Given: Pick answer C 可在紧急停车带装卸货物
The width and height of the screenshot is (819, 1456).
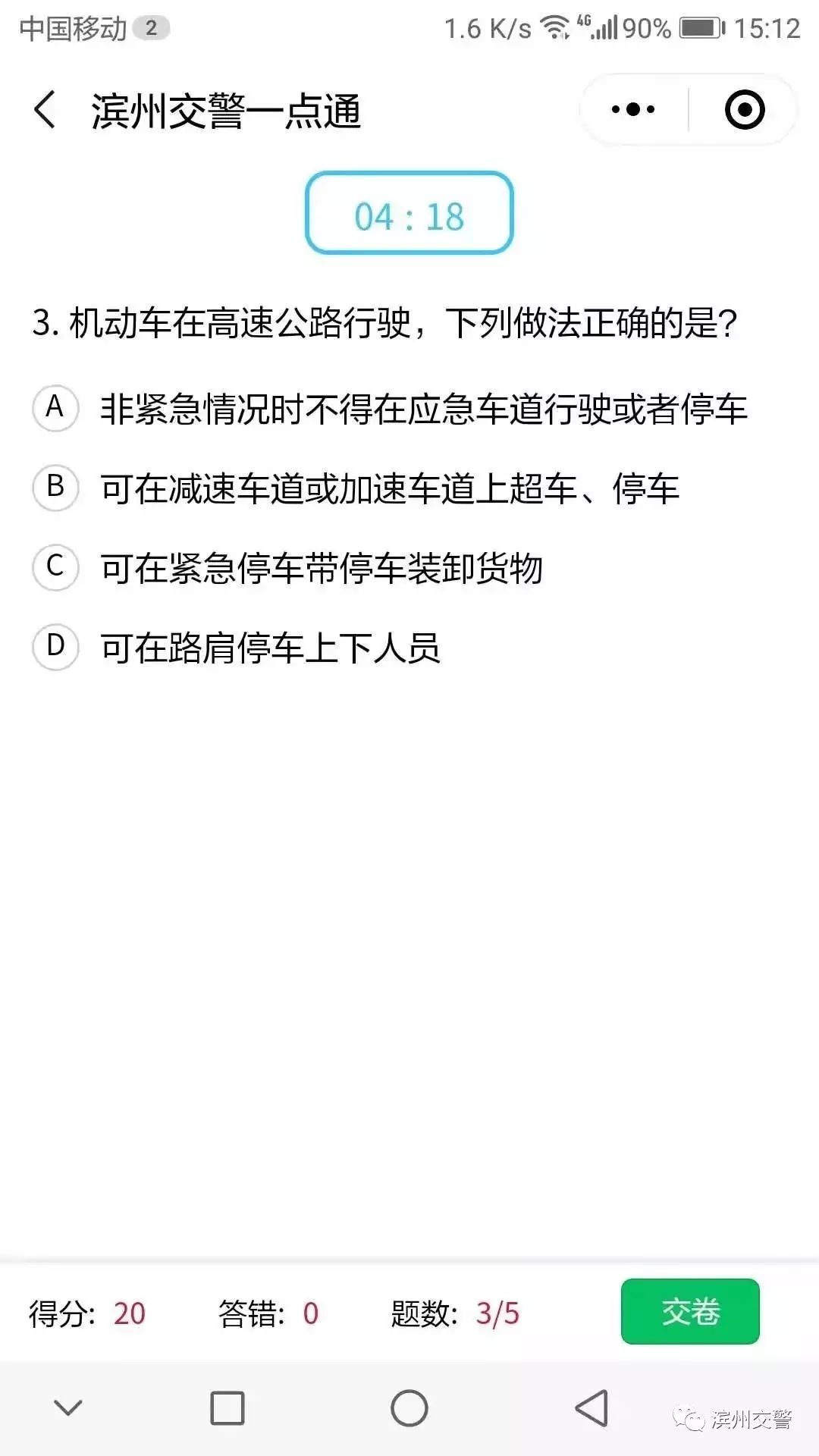Looking at the screenshot, I should click(x=55, y=567).
